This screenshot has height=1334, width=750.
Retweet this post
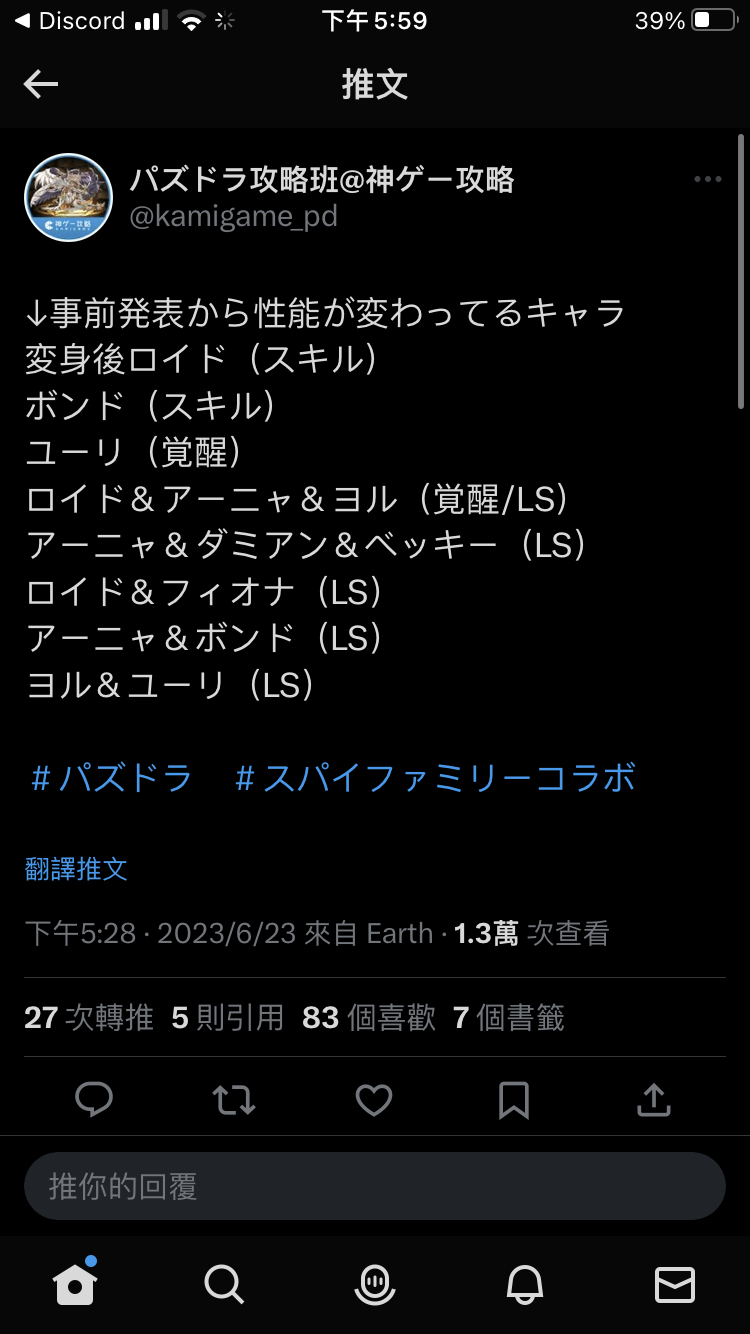point(234,1100)
